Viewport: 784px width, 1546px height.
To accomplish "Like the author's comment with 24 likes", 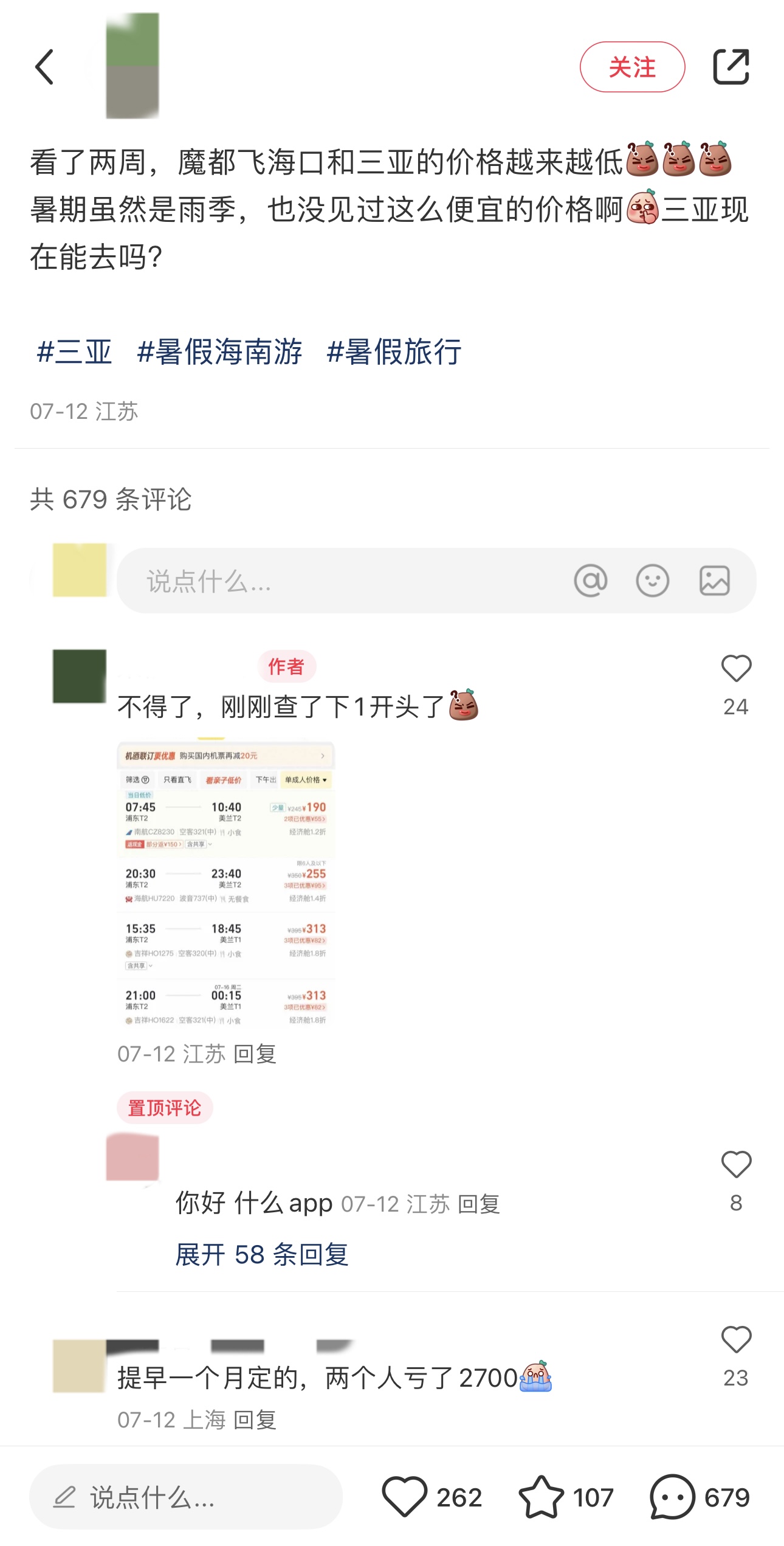I will (x=736, y=669).
